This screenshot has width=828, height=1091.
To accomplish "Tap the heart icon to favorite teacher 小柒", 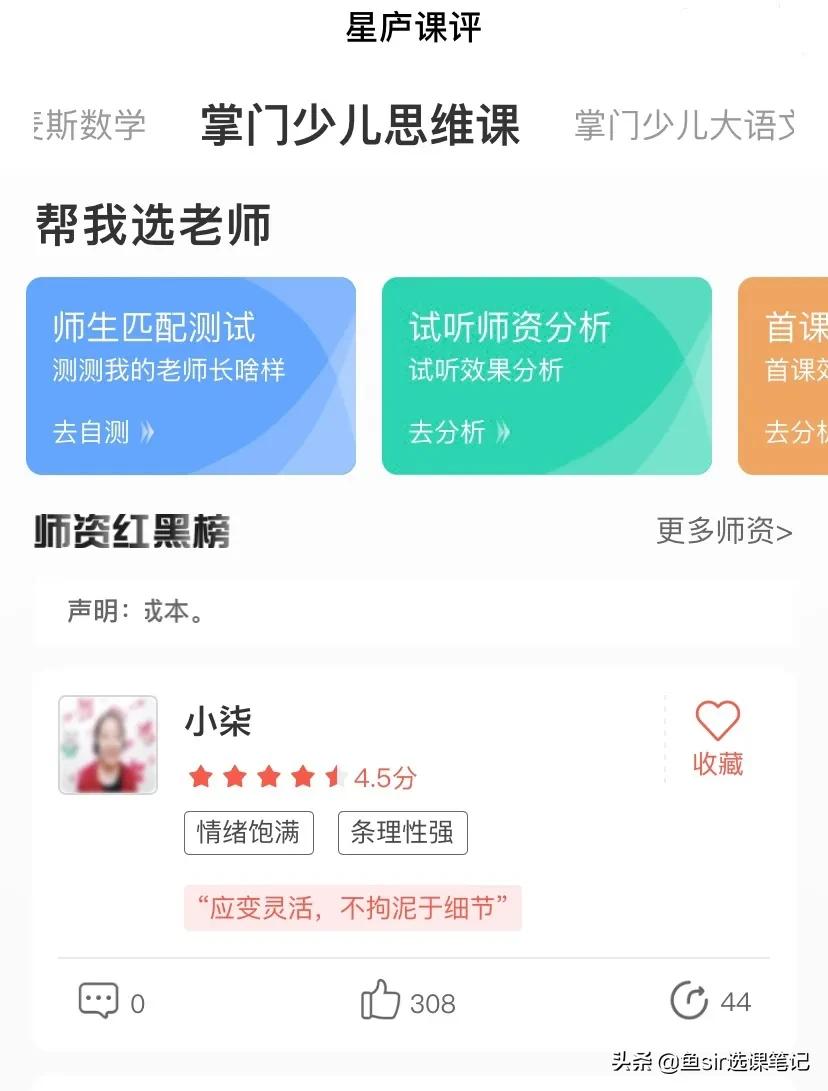I will pos(716,722).
